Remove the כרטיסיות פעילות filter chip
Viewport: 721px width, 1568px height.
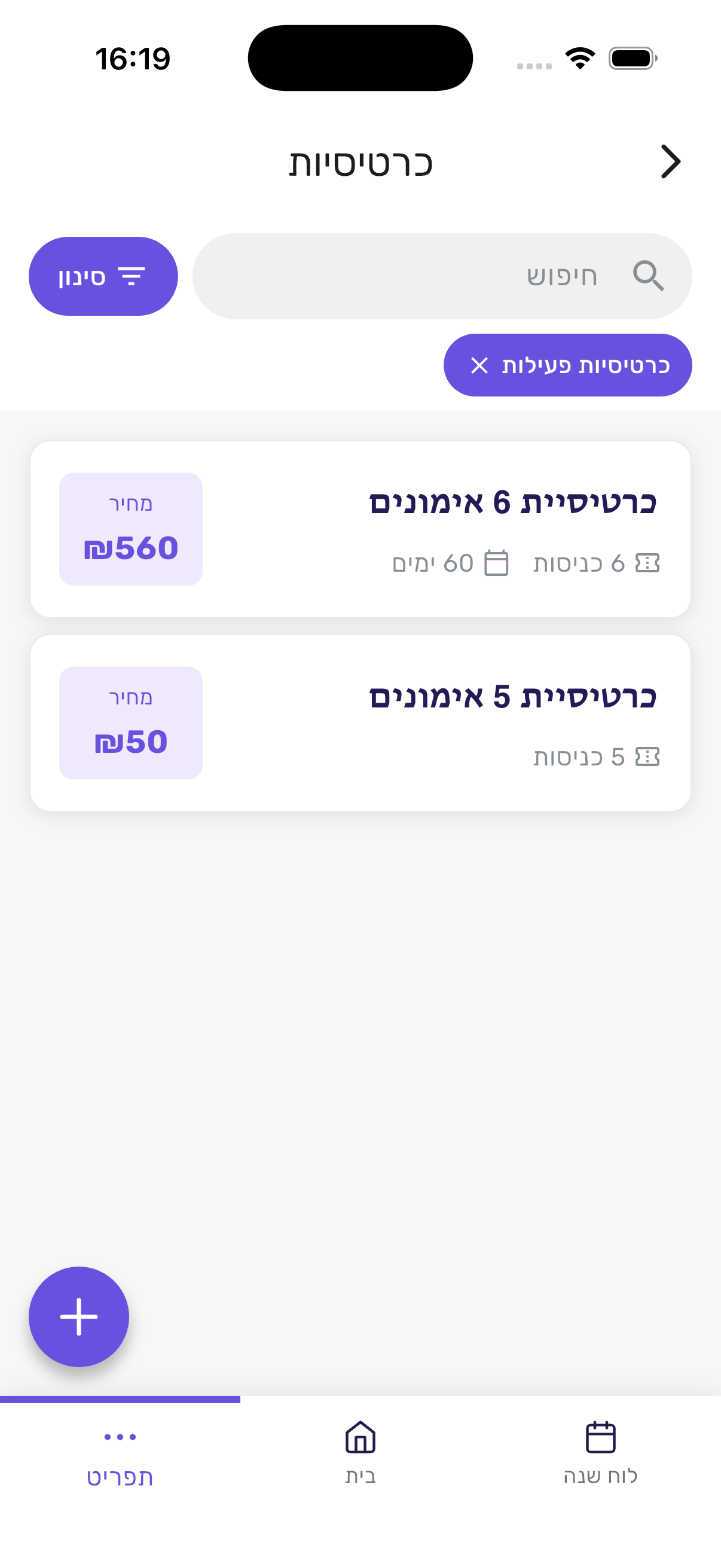(x=479, y=365)
